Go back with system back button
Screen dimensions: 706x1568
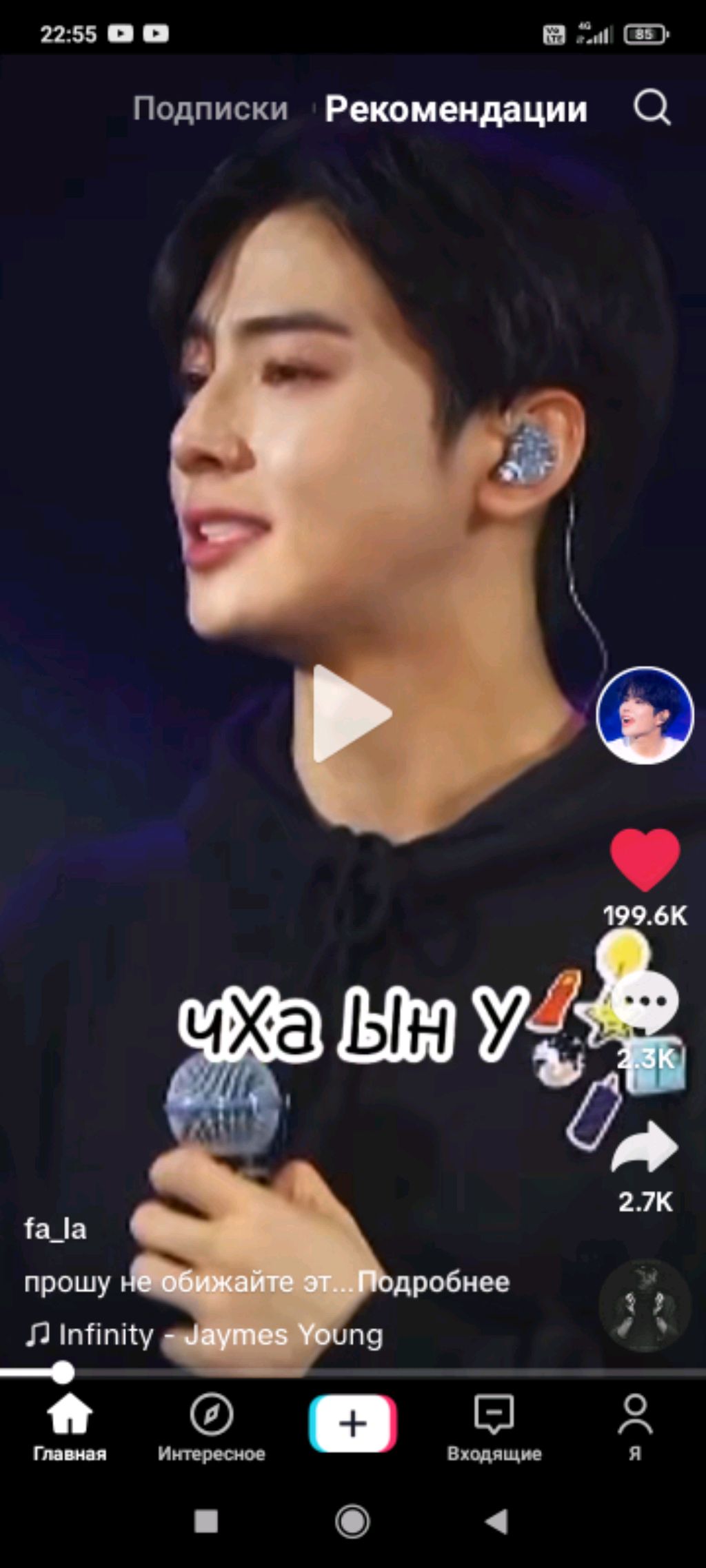pyautogui.click(x=496, y=1521)
